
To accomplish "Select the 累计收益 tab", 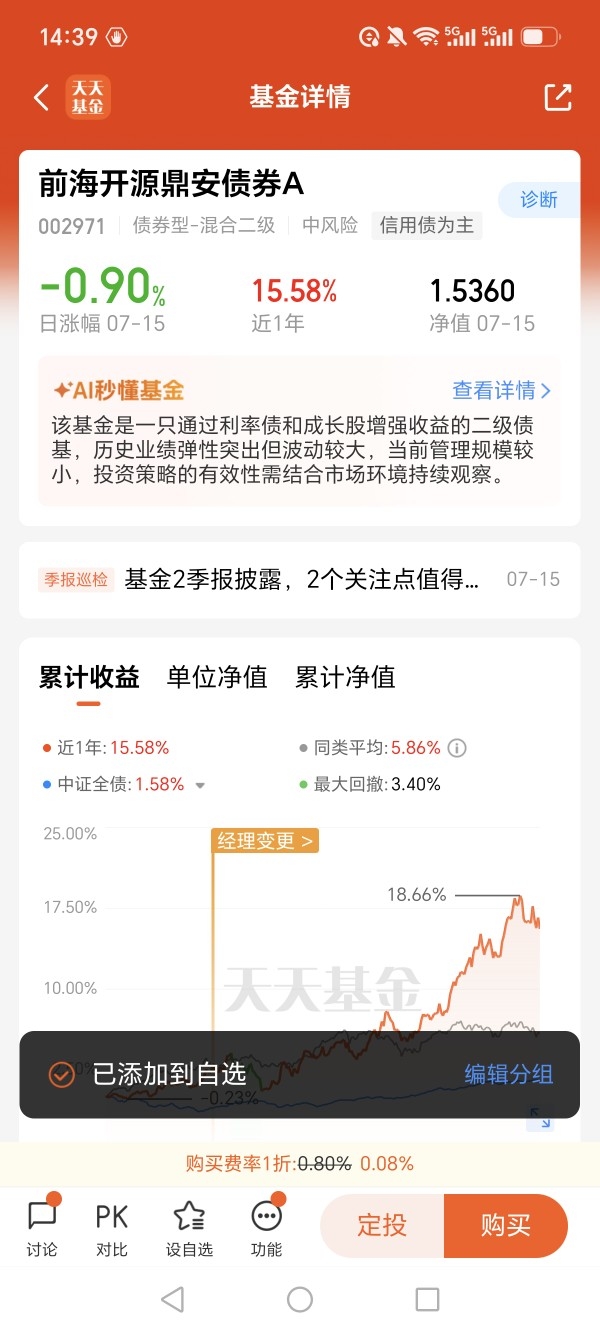I will (89, 677).
